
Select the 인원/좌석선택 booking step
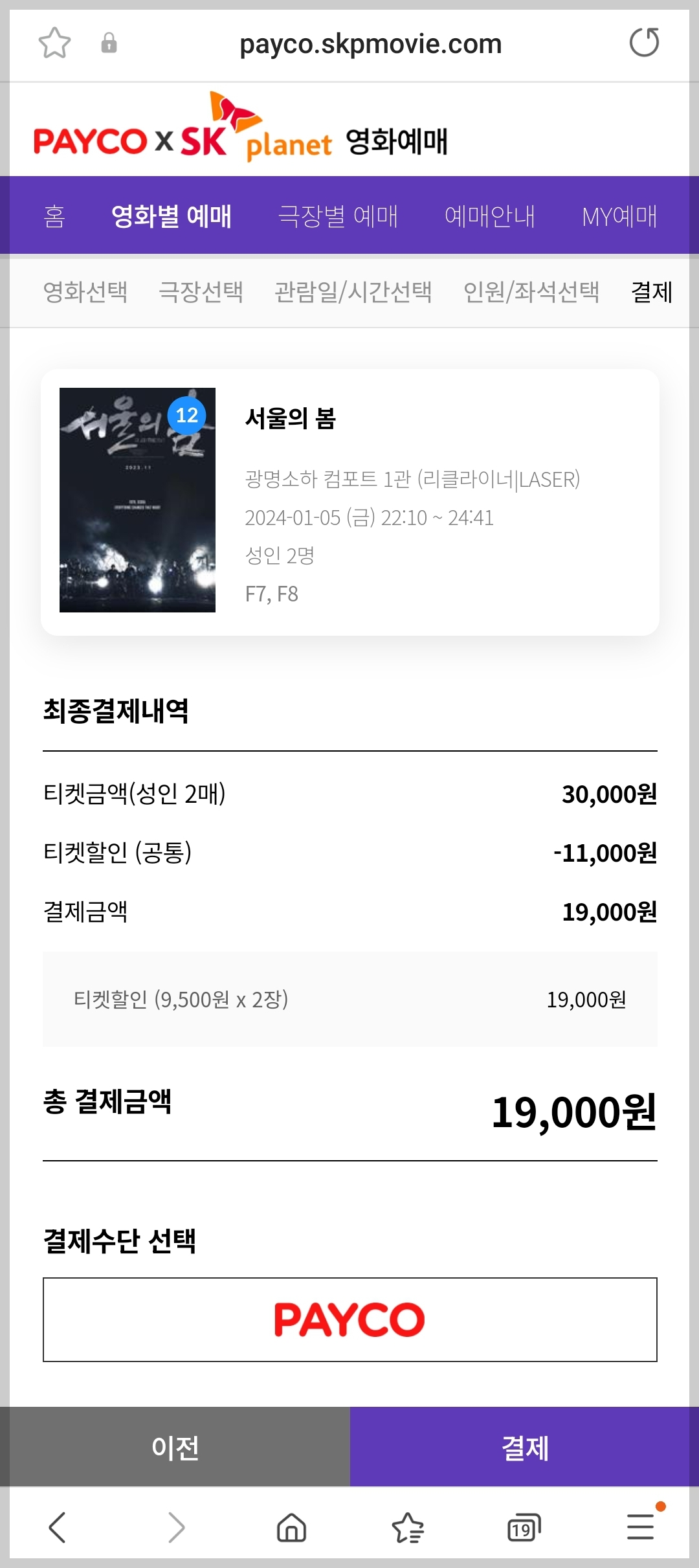click(532, 292)
